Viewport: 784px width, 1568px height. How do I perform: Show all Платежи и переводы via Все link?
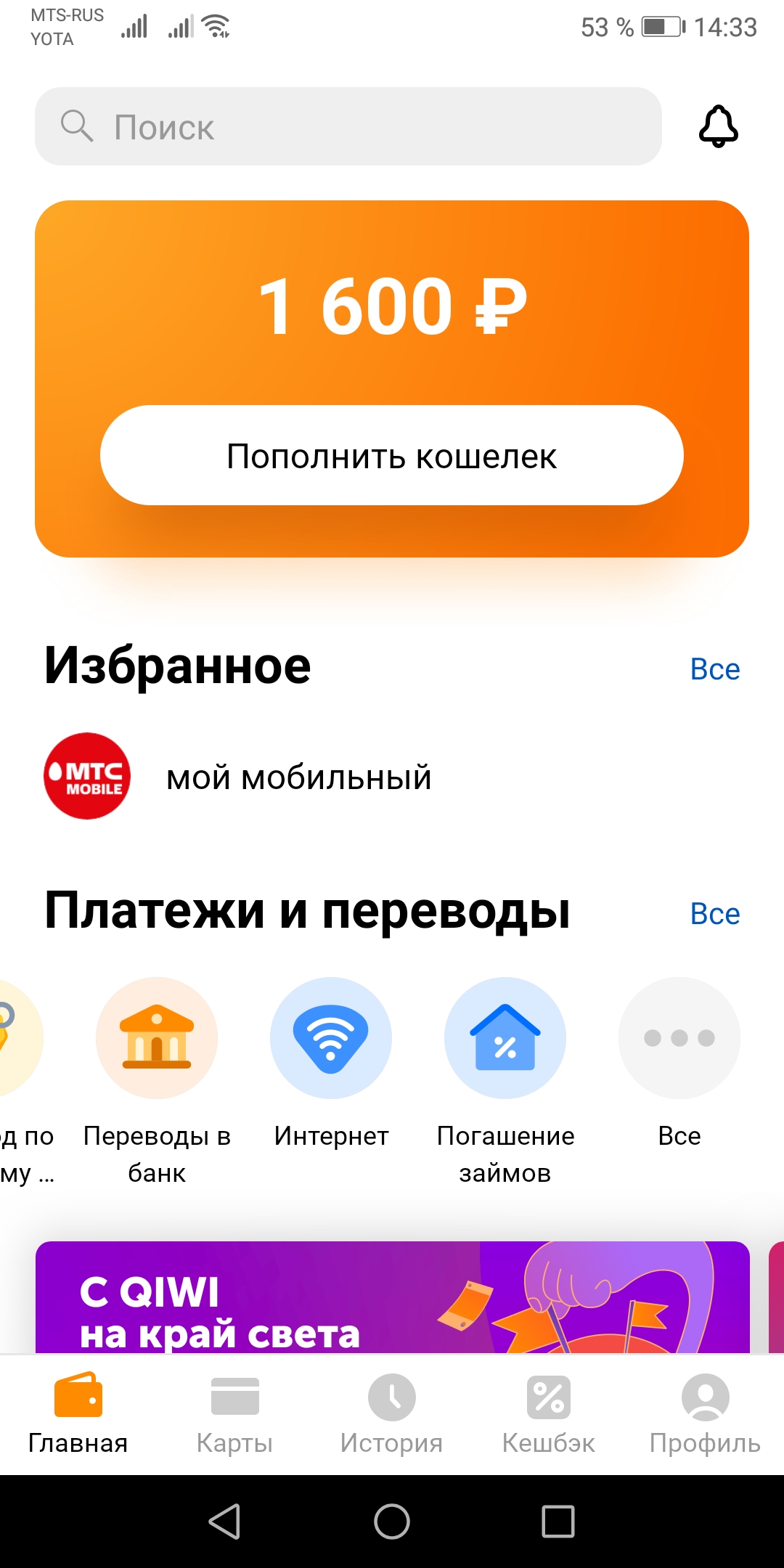[x=714, y=913]
